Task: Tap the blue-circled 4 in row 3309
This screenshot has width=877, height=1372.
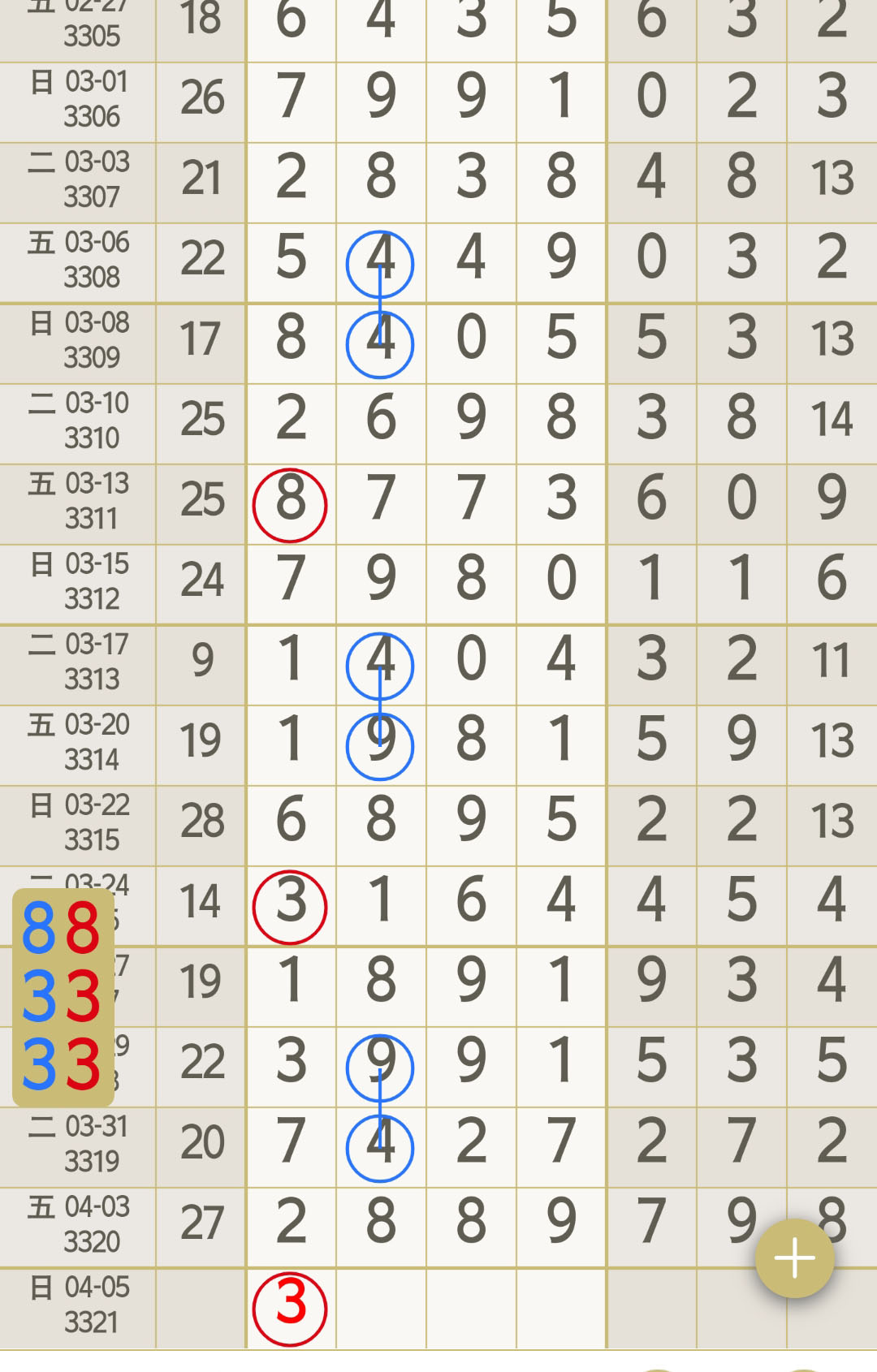Action: (x=379, y=343)
